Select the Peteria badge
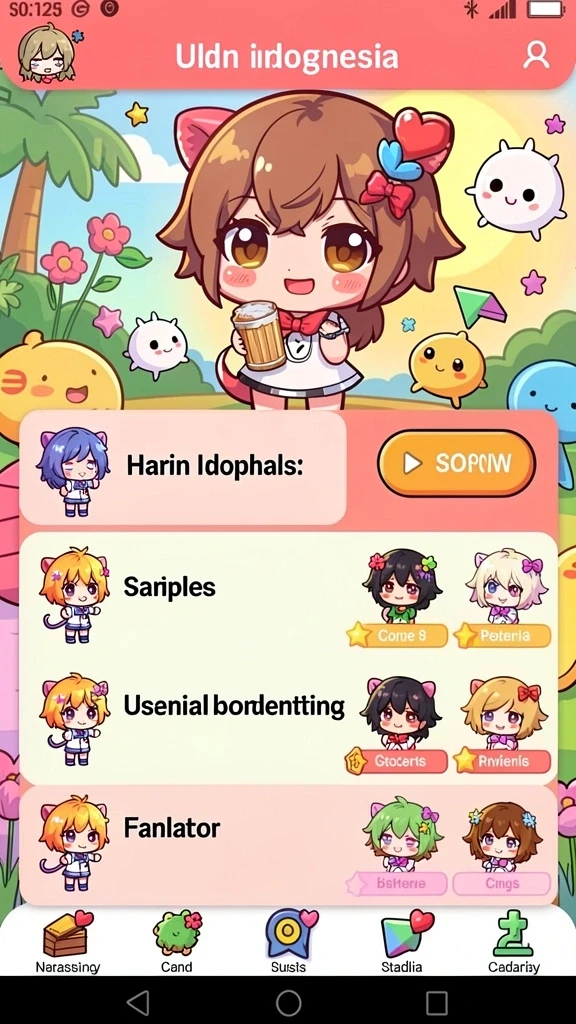This screenshot has width=576, height=1024. point(503,635)
